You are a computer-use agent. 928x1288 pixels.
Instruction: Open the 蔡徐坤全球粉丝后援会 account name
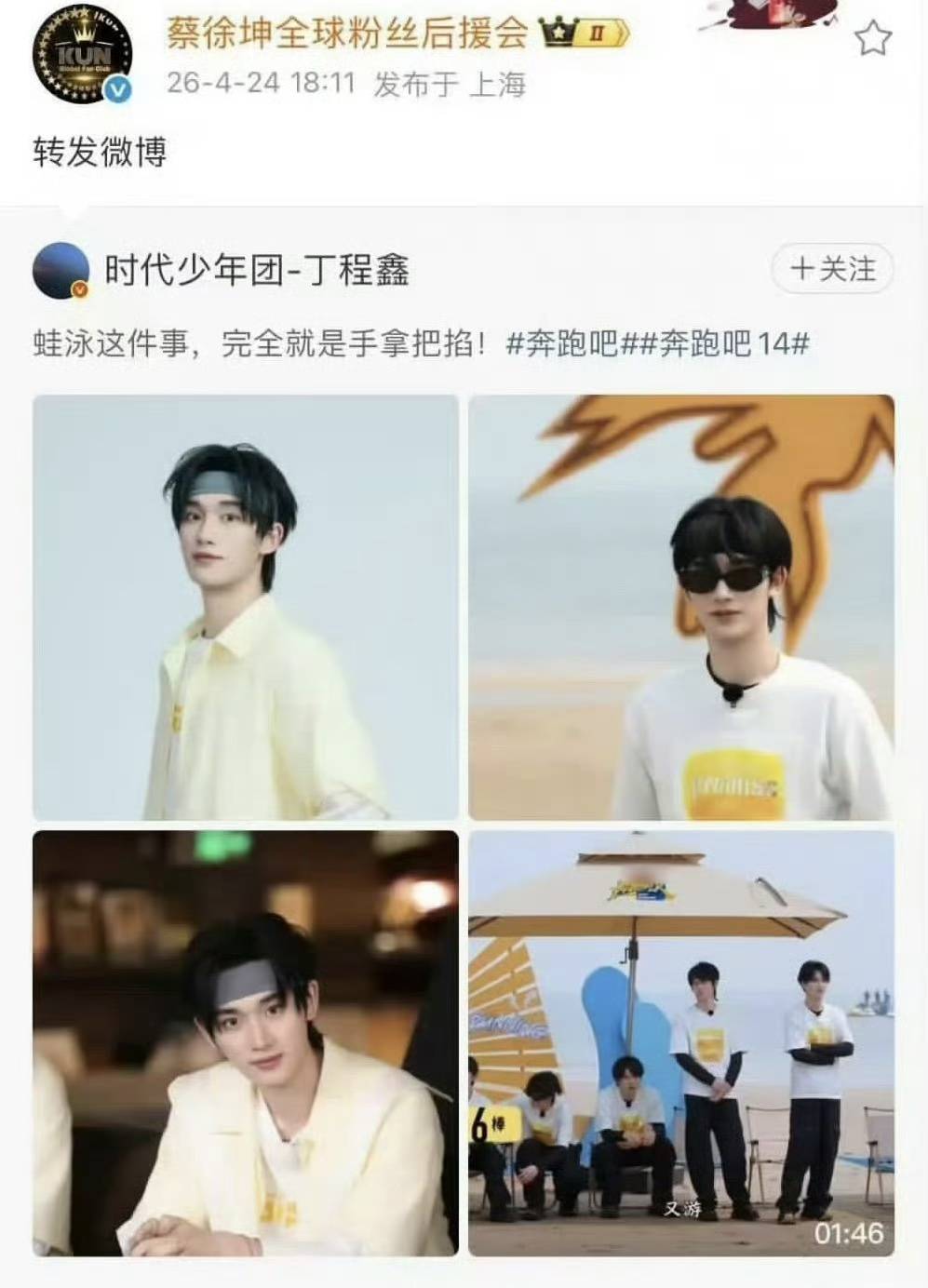click(346, 34)
